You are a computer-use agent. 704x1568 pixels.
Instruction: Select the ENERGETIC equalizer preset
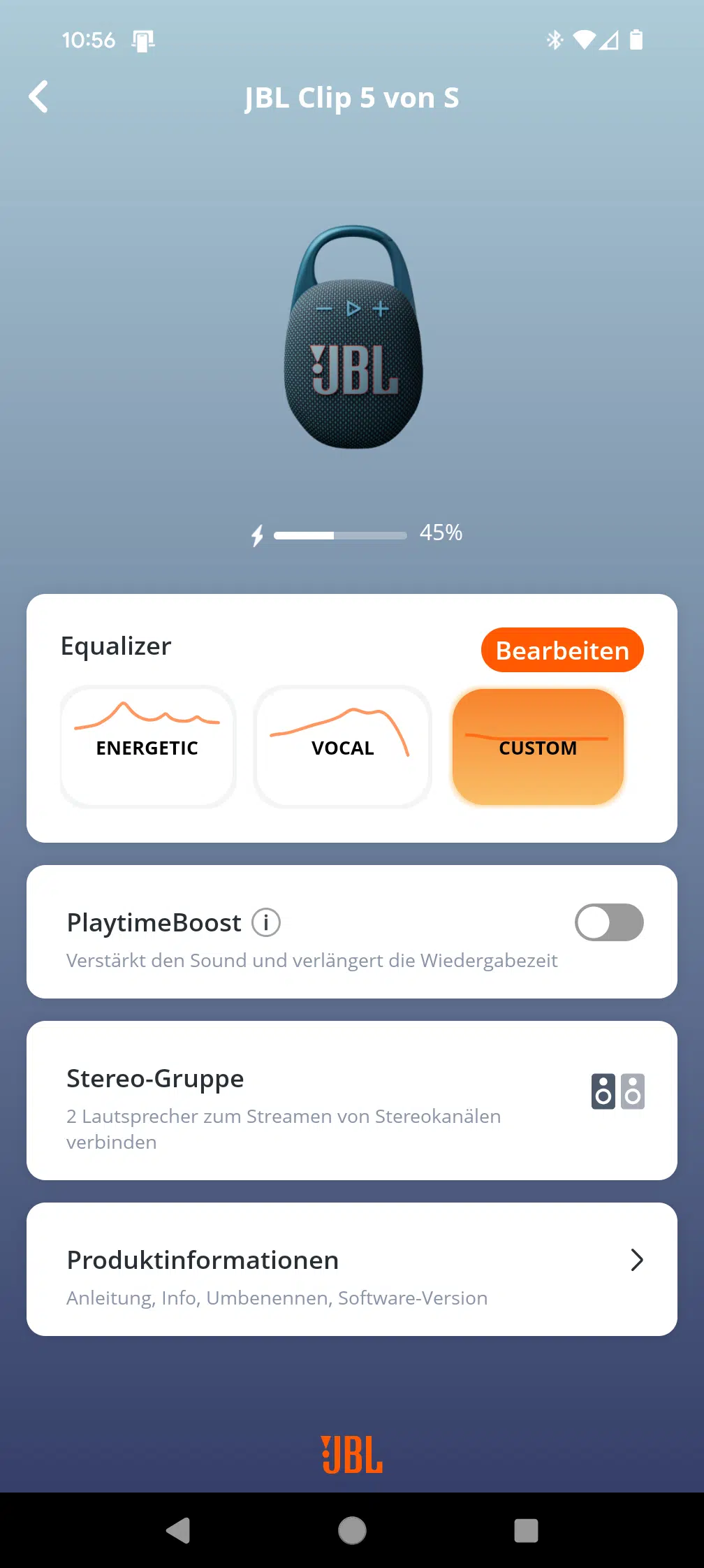coord(147,746)
